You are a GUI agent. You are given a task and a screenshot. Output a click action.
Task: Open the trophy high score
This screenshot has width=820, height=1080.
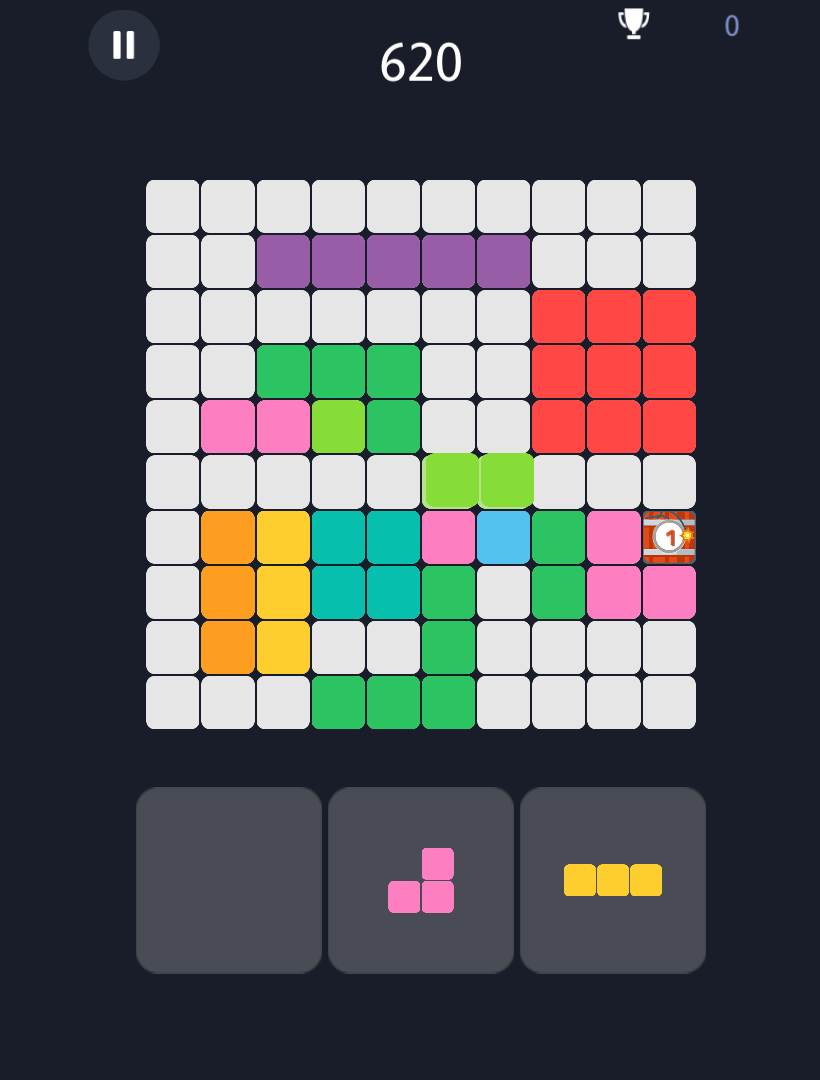(634, 23)
